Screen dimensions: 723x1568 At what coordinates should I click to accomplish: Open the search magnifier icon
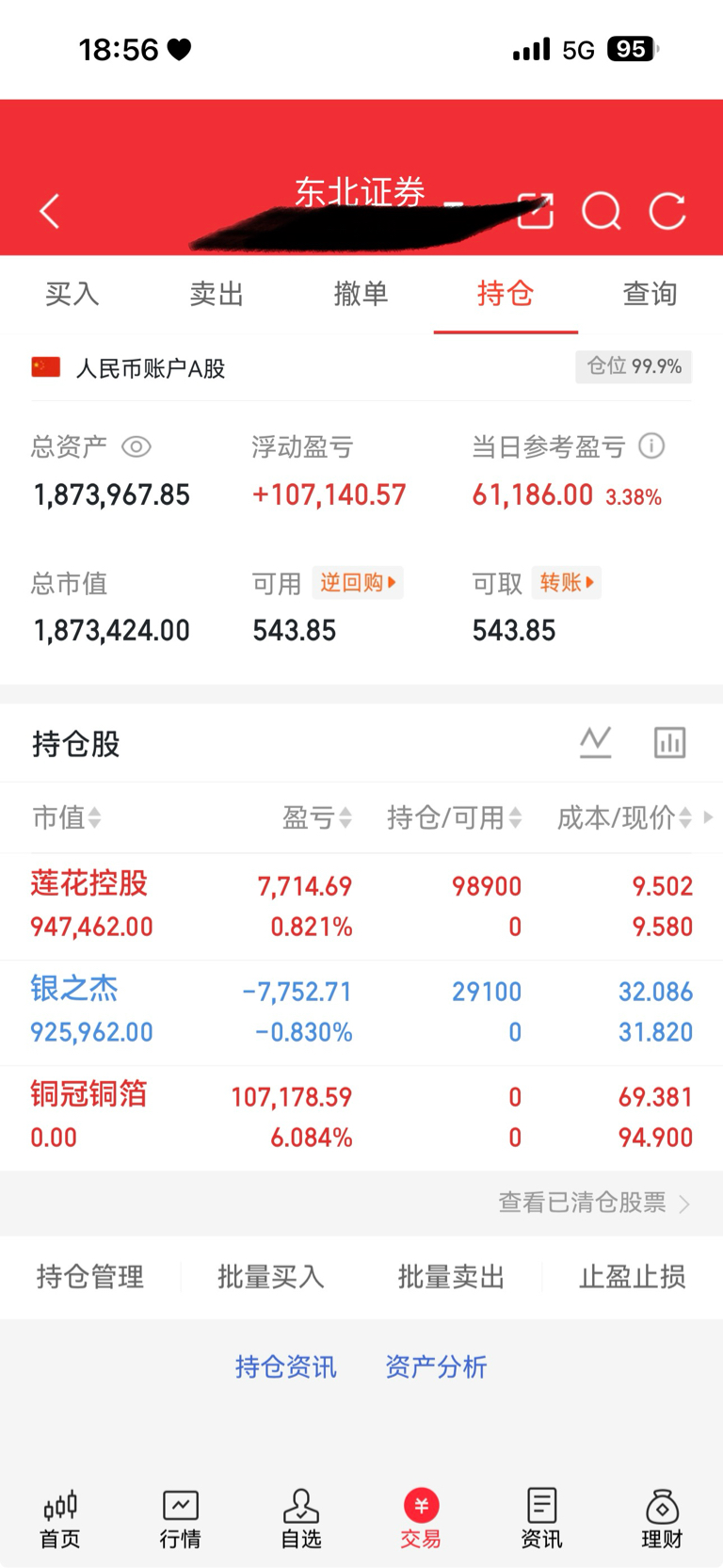[x=602, y=211]
